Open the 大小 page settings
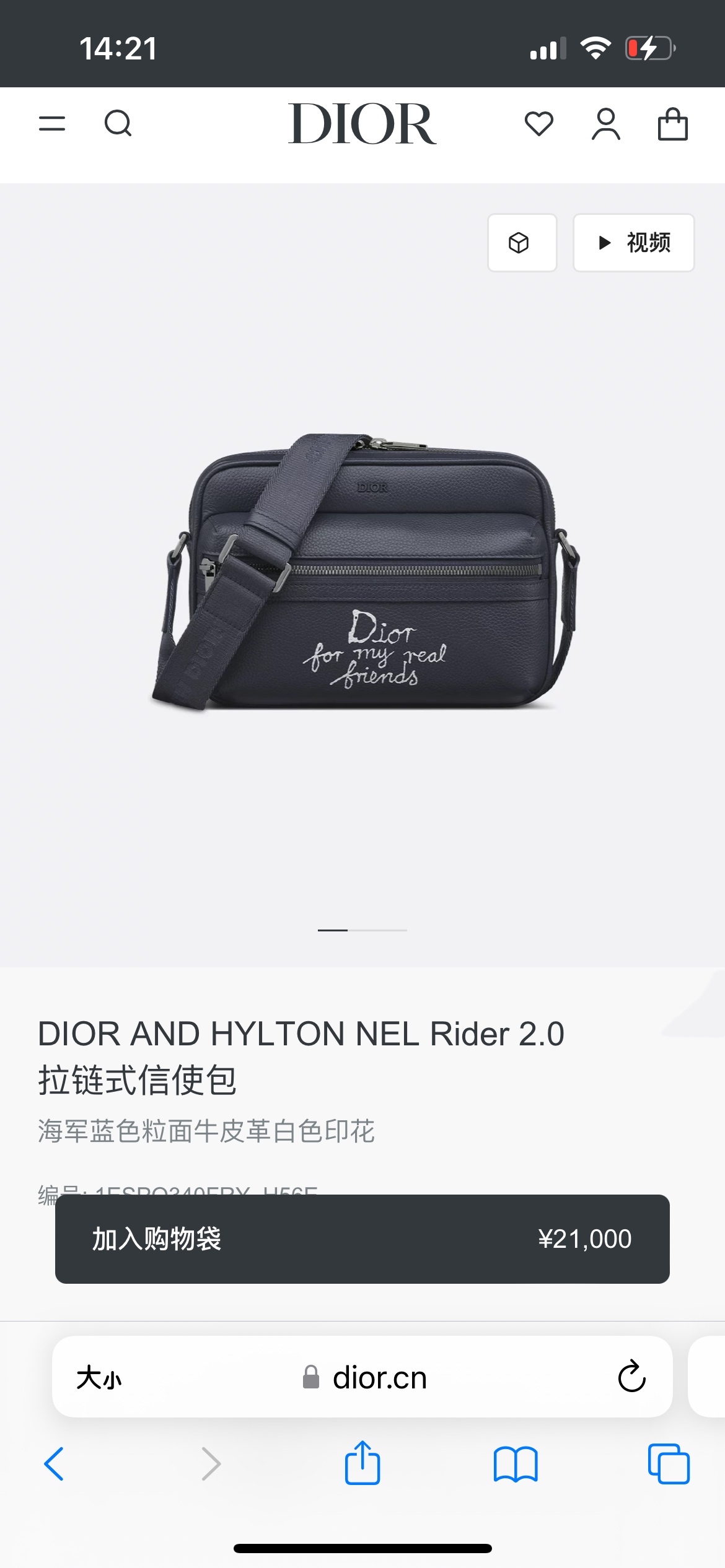 [x=99, y=1378]
